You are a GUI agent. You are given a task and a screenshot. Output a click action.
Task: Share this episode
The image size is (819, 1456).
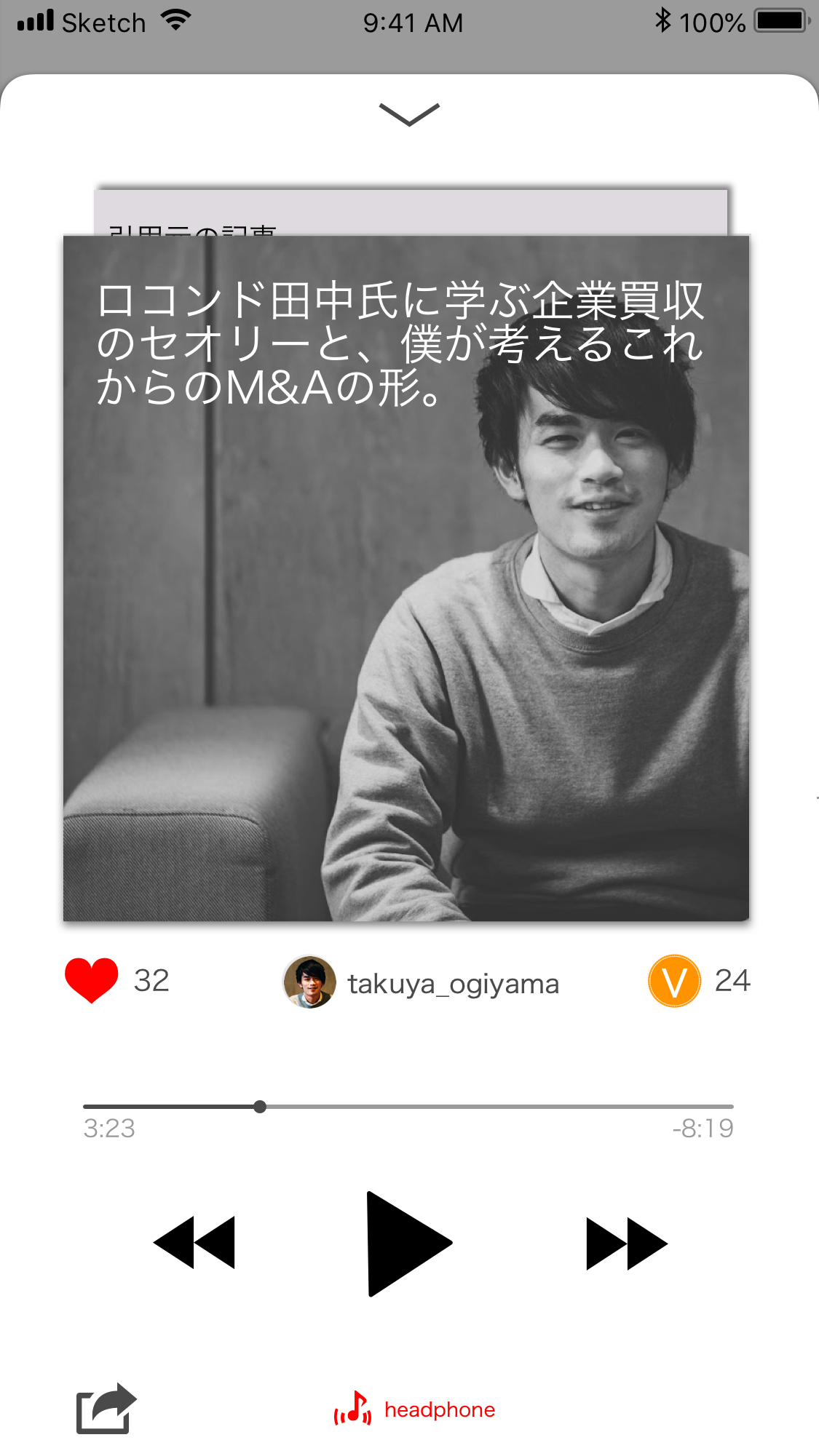pyautogui.click(x=106, y=1409)
